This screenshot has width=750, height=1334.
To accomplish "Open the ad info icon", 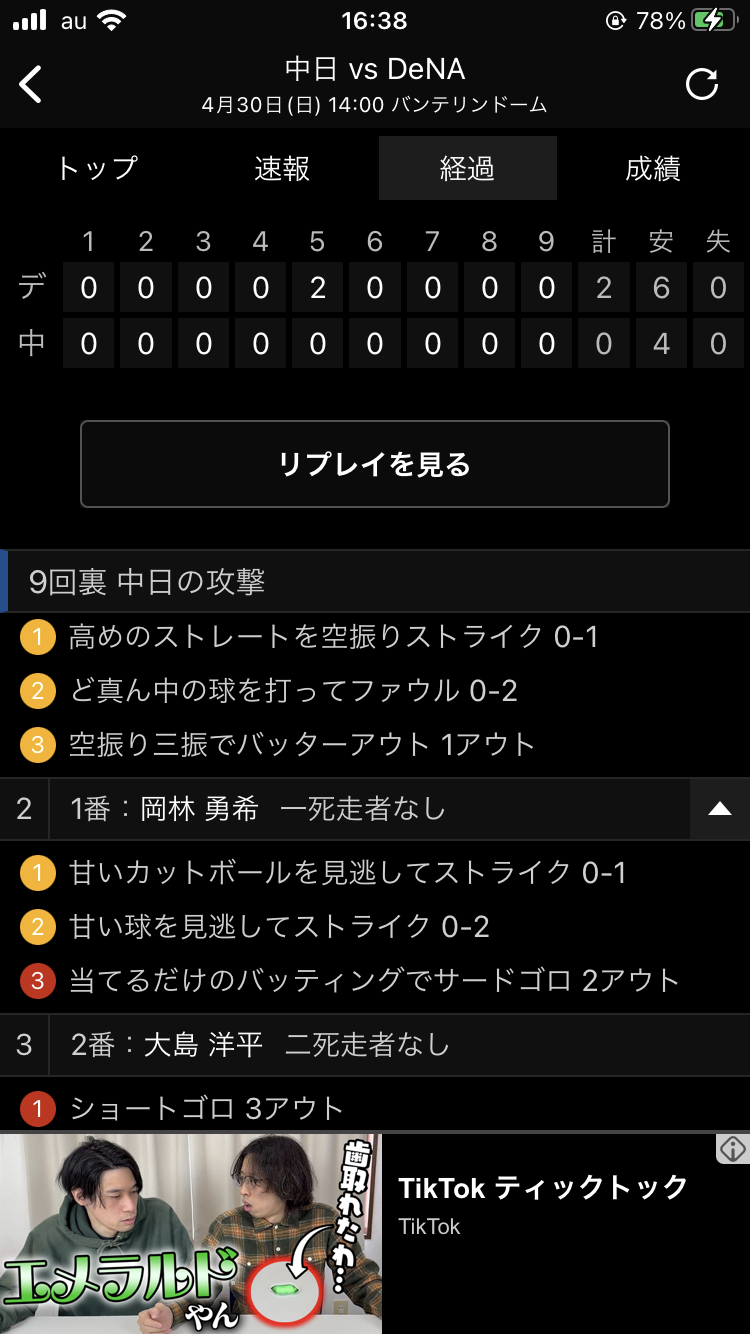I will click(733, 1149).
